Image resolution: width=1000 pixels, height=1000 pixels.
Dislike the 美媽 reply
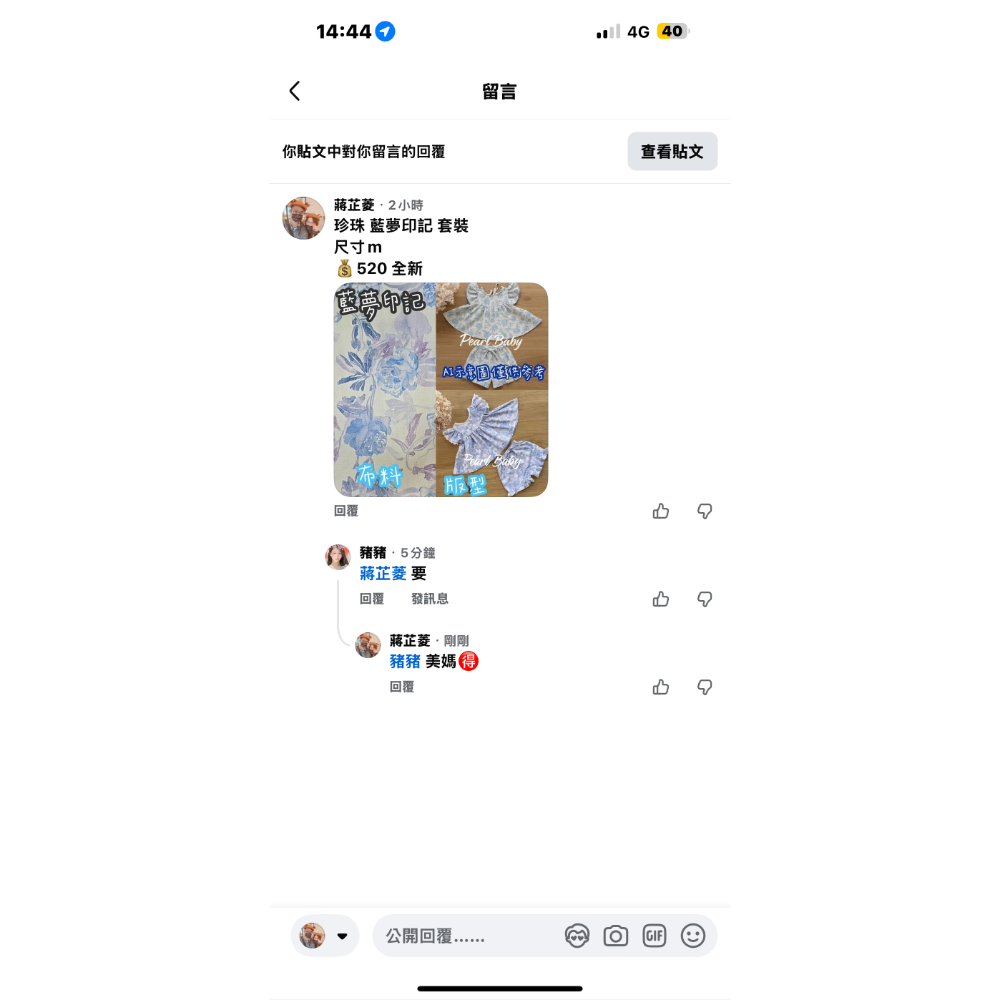(x=705, y=687)
